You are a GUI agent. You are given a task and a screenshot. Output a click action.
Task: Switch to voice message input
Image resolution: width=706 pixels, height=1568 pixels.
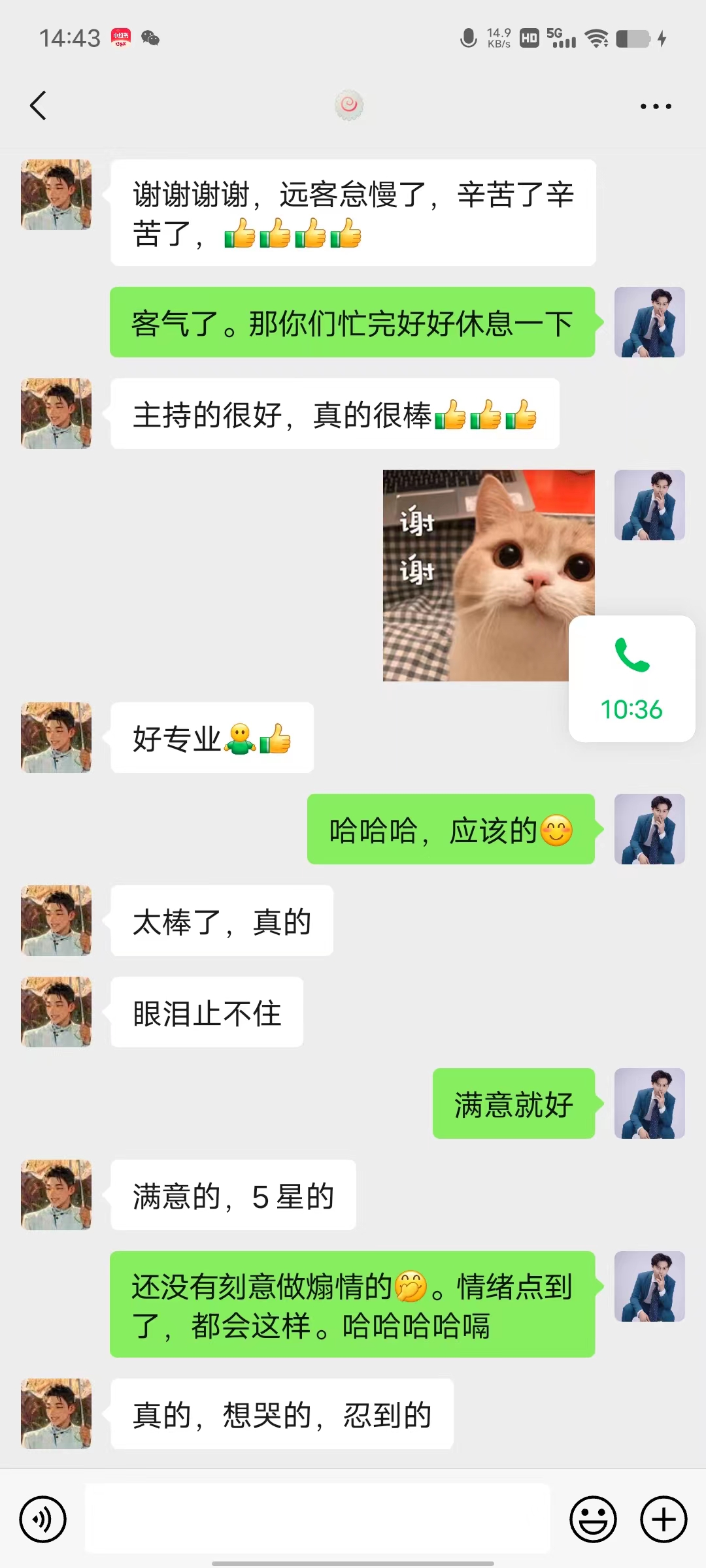43,1519
